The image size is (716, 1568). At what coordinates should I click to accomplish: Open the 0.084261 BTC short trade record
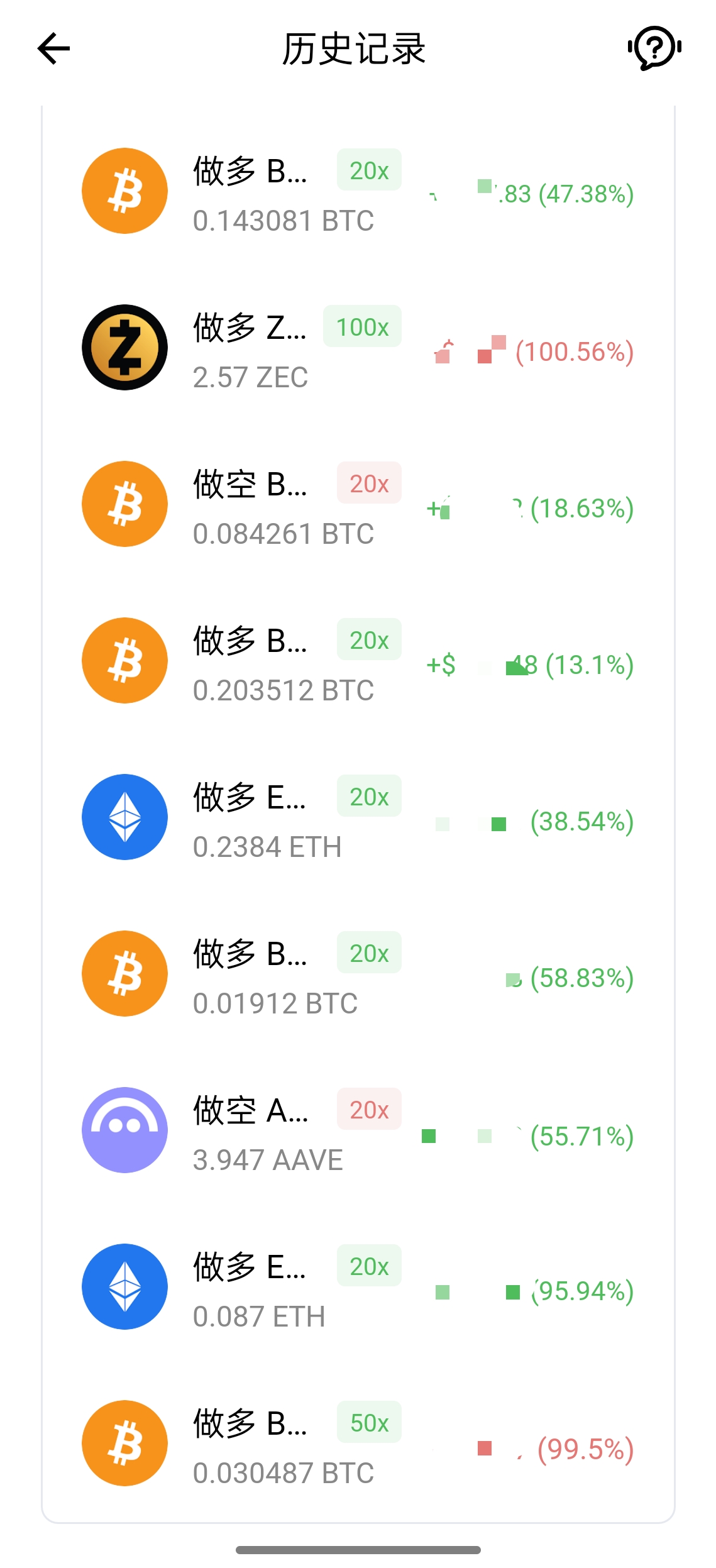tap(357, 504)
